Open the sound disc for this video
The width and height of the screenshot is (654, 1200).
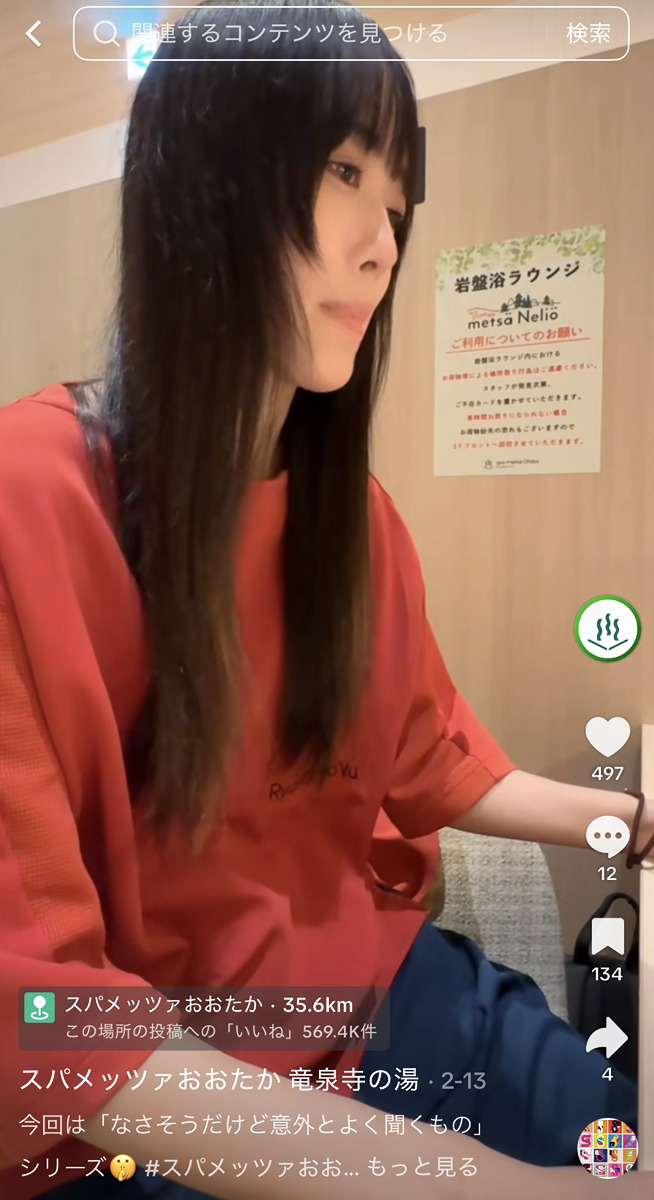point(607,1147)
